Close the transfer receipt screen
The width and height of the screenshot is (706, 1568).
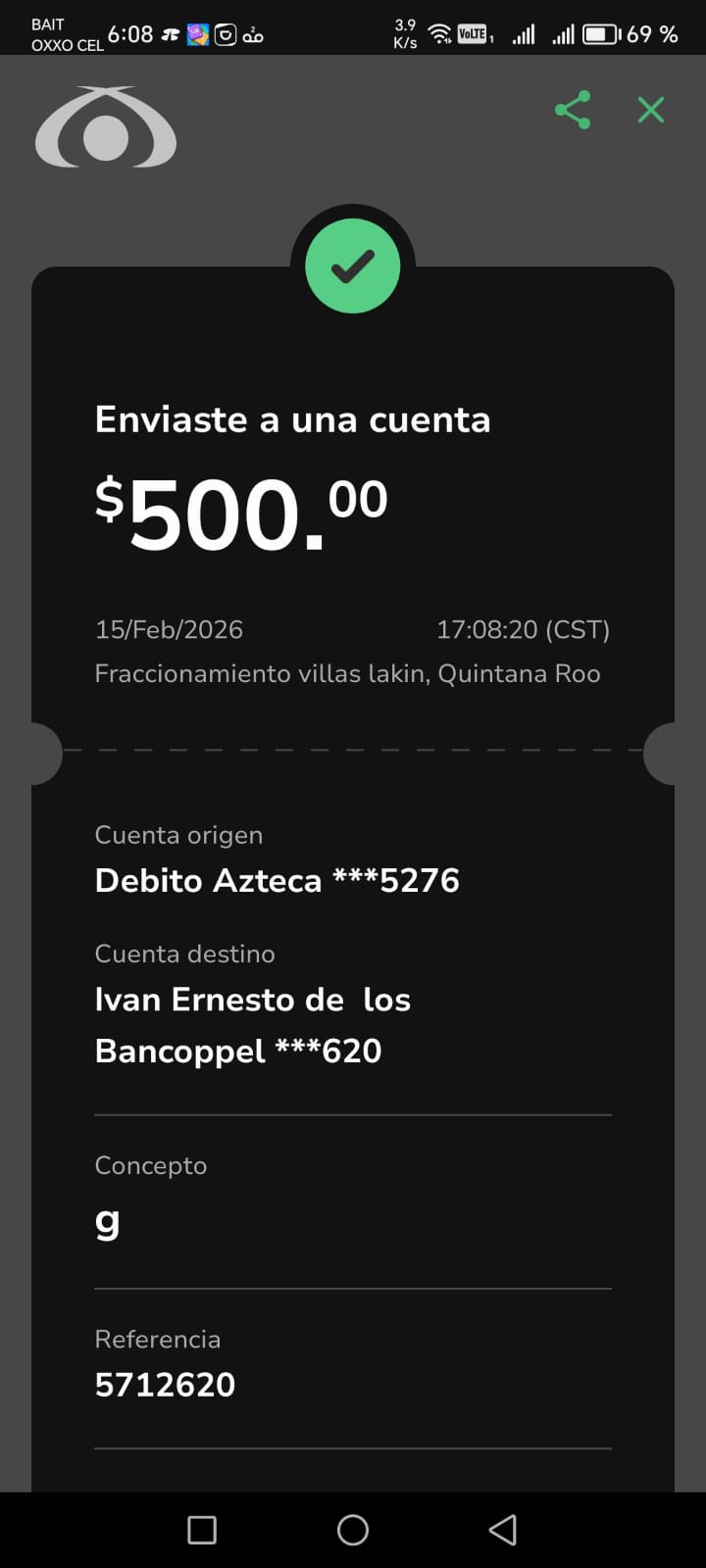pyautogui.click(x=651, y=110)
